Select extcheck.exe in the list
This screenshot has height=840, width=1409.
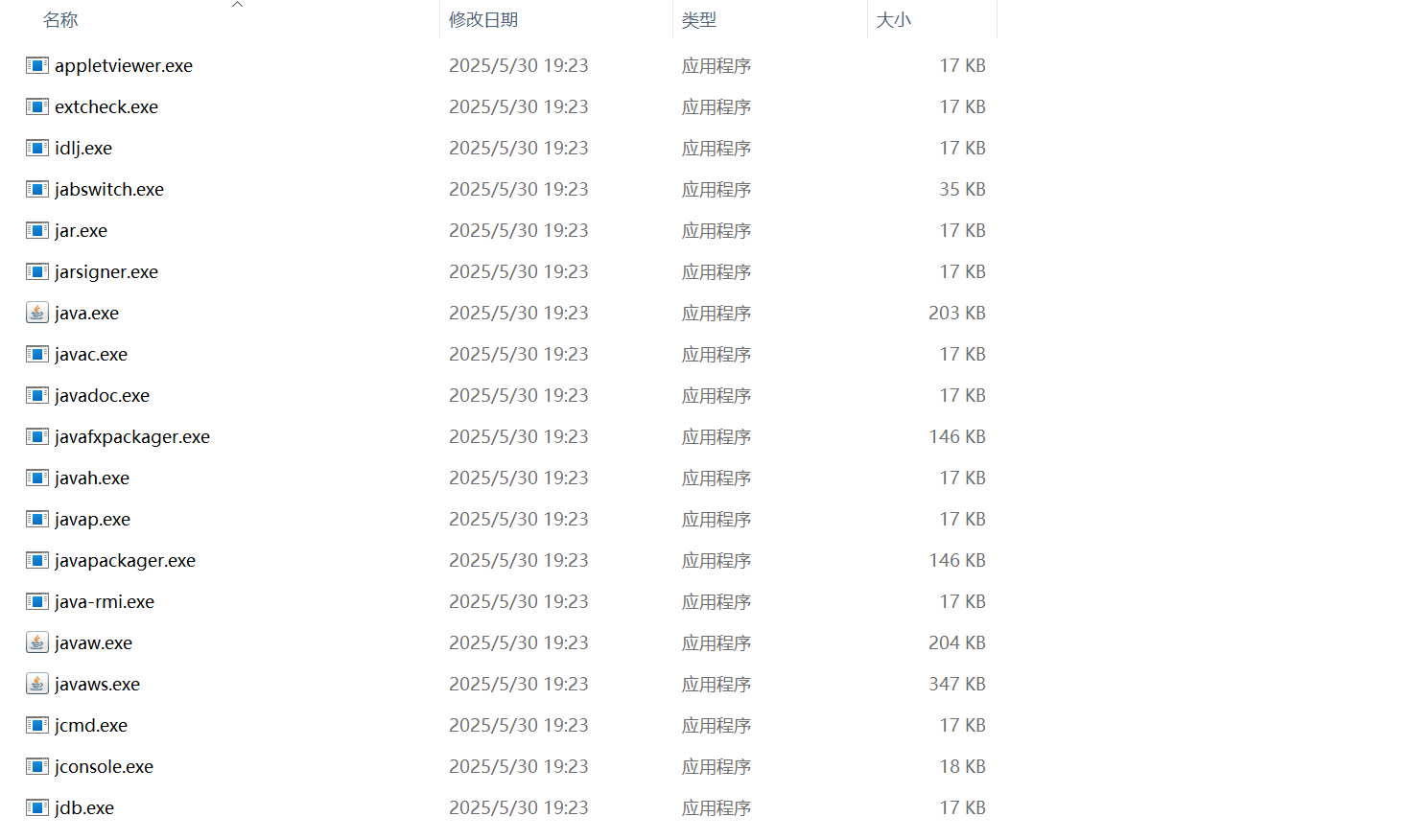(106, 107)
